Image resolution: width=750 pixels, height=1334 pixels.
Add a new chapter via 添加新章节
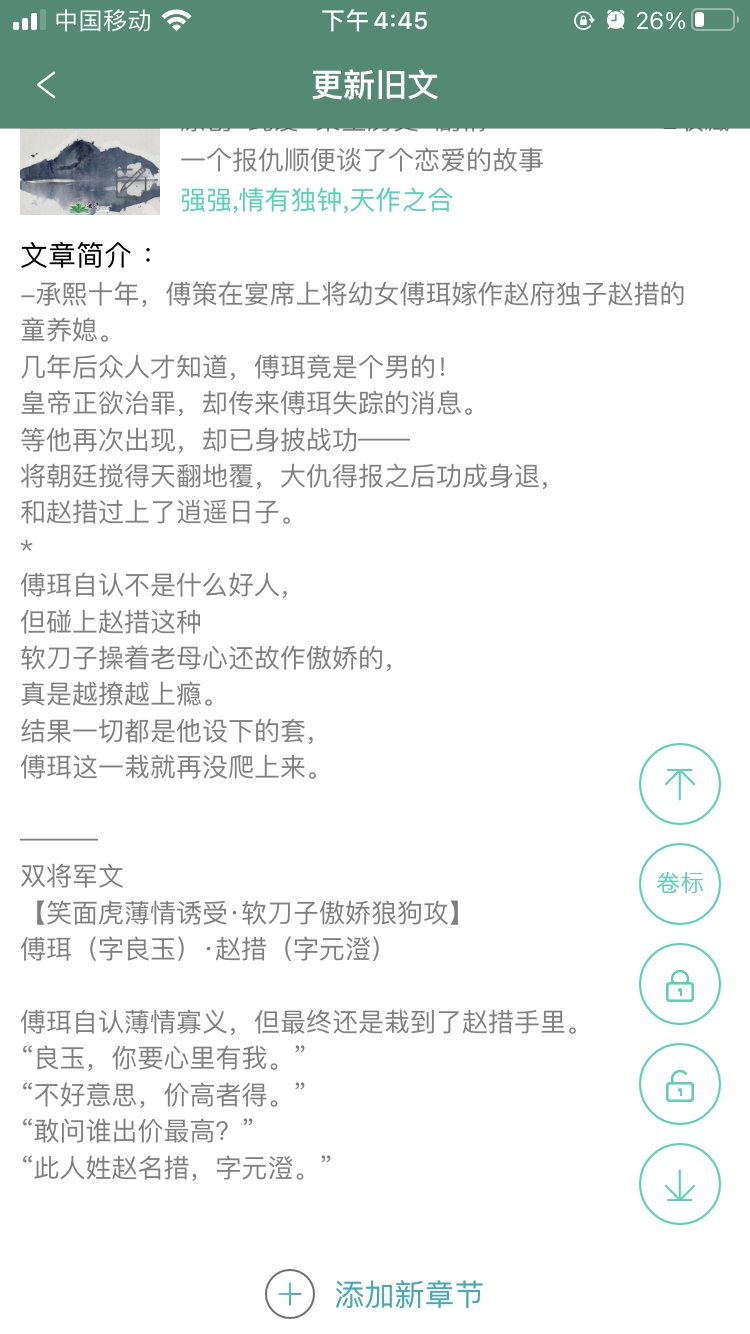[x=375, y=1295]
